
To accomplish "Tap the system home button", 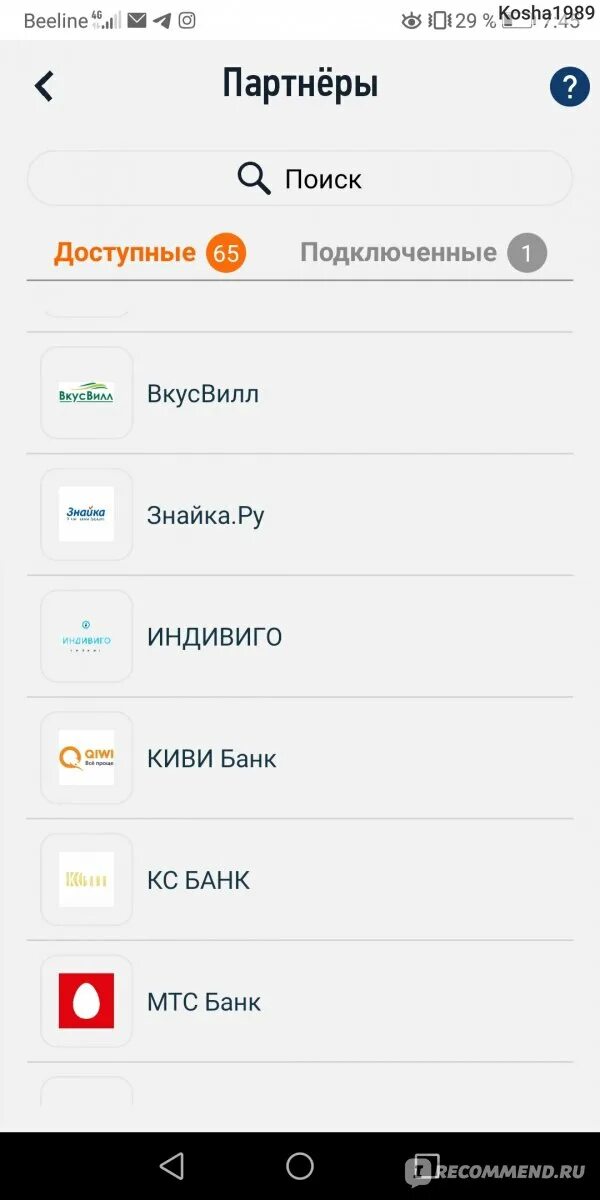I will 300,1166.
